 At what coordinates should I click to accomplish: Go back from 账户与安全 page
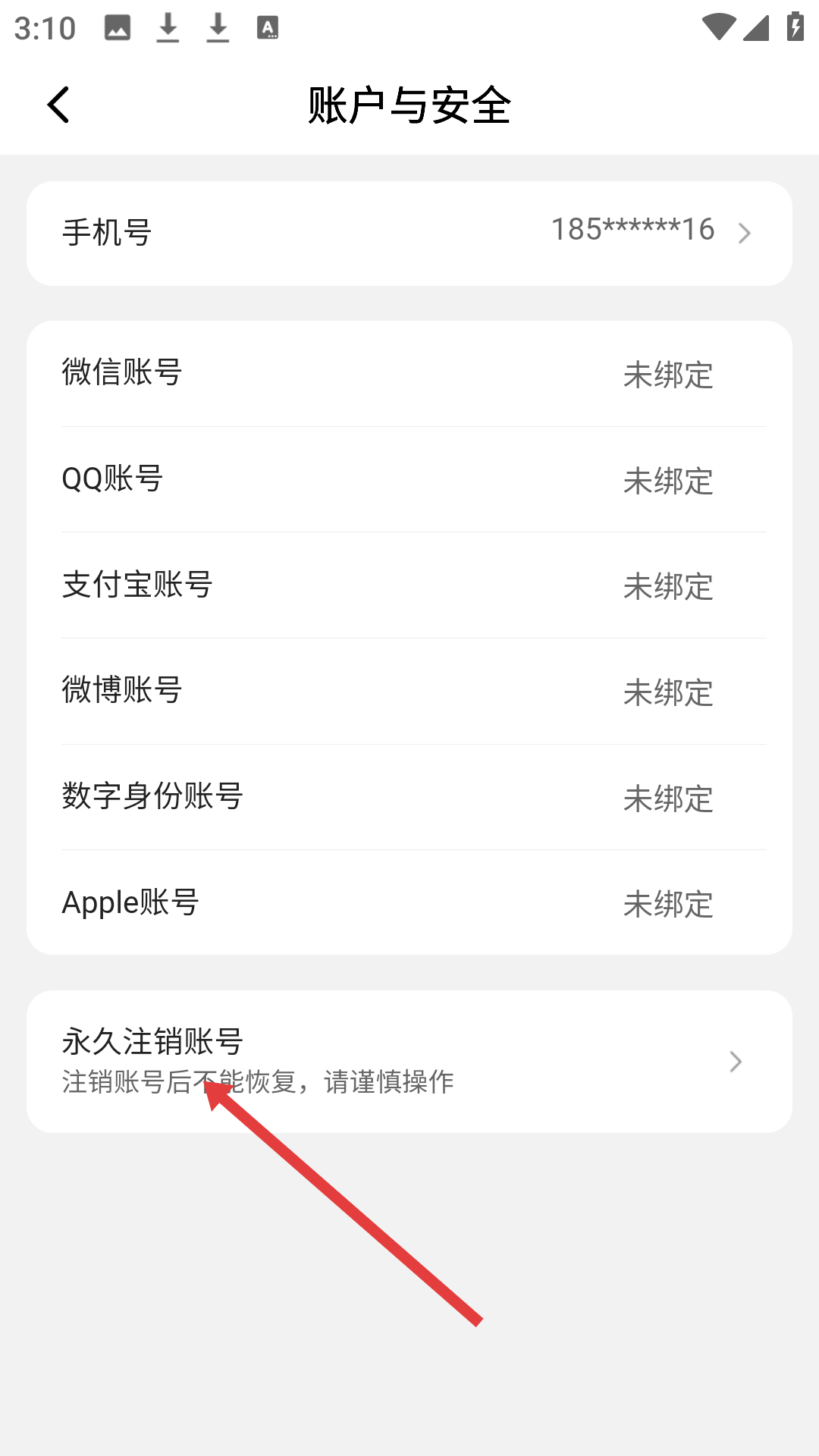[58, 105]
